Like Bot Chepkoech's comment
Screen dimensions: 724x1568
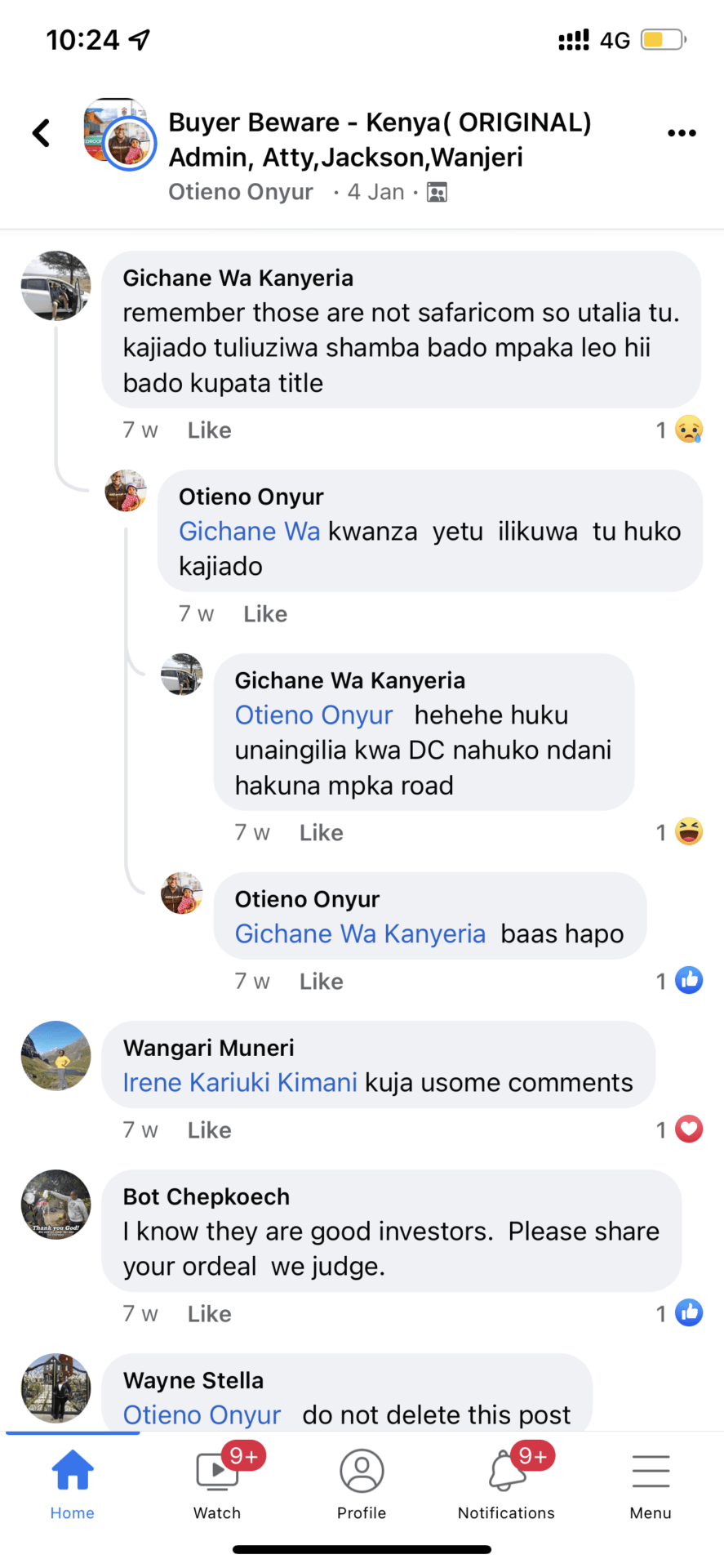point(209,1314)
